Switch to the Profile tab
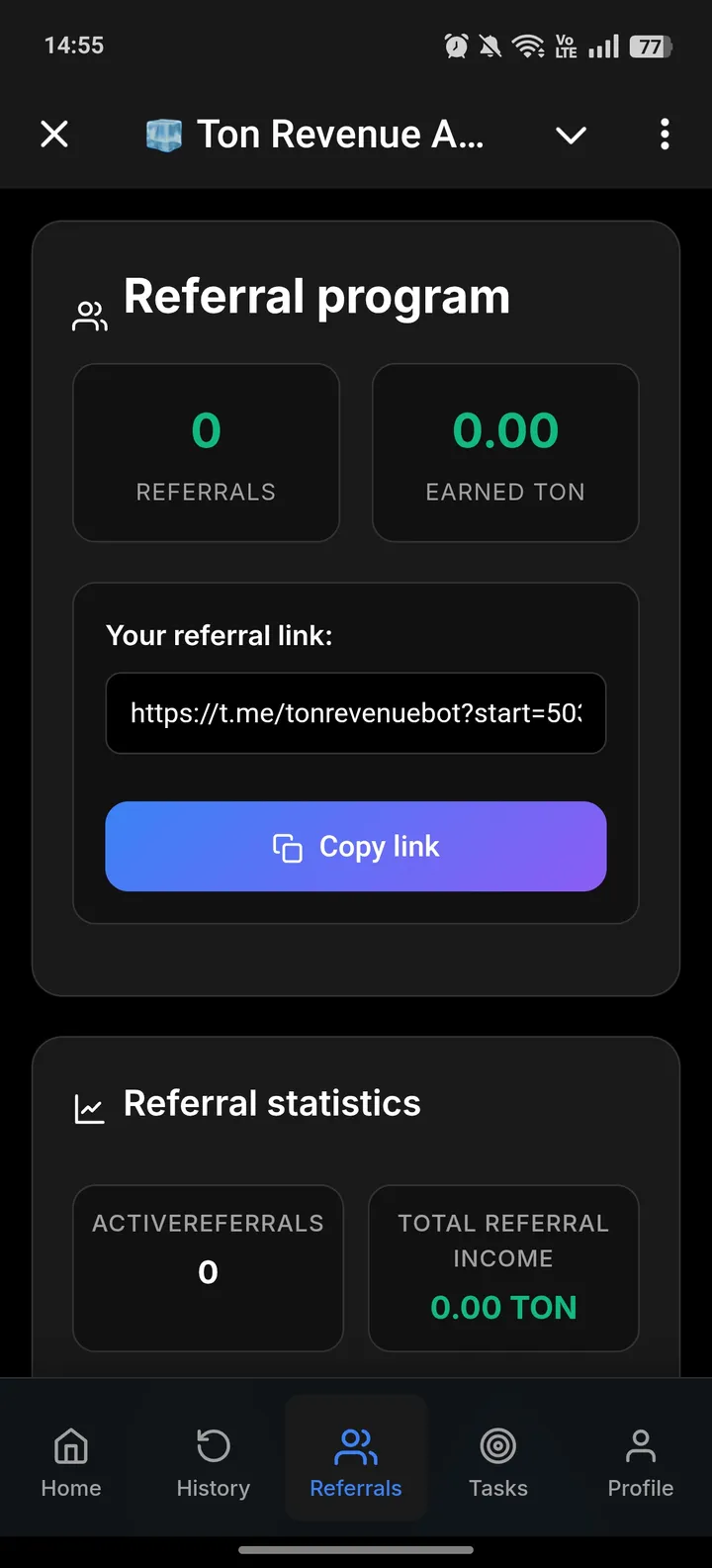Image resolution: width=712 pixels, height=1568 pixels. 640,1462
